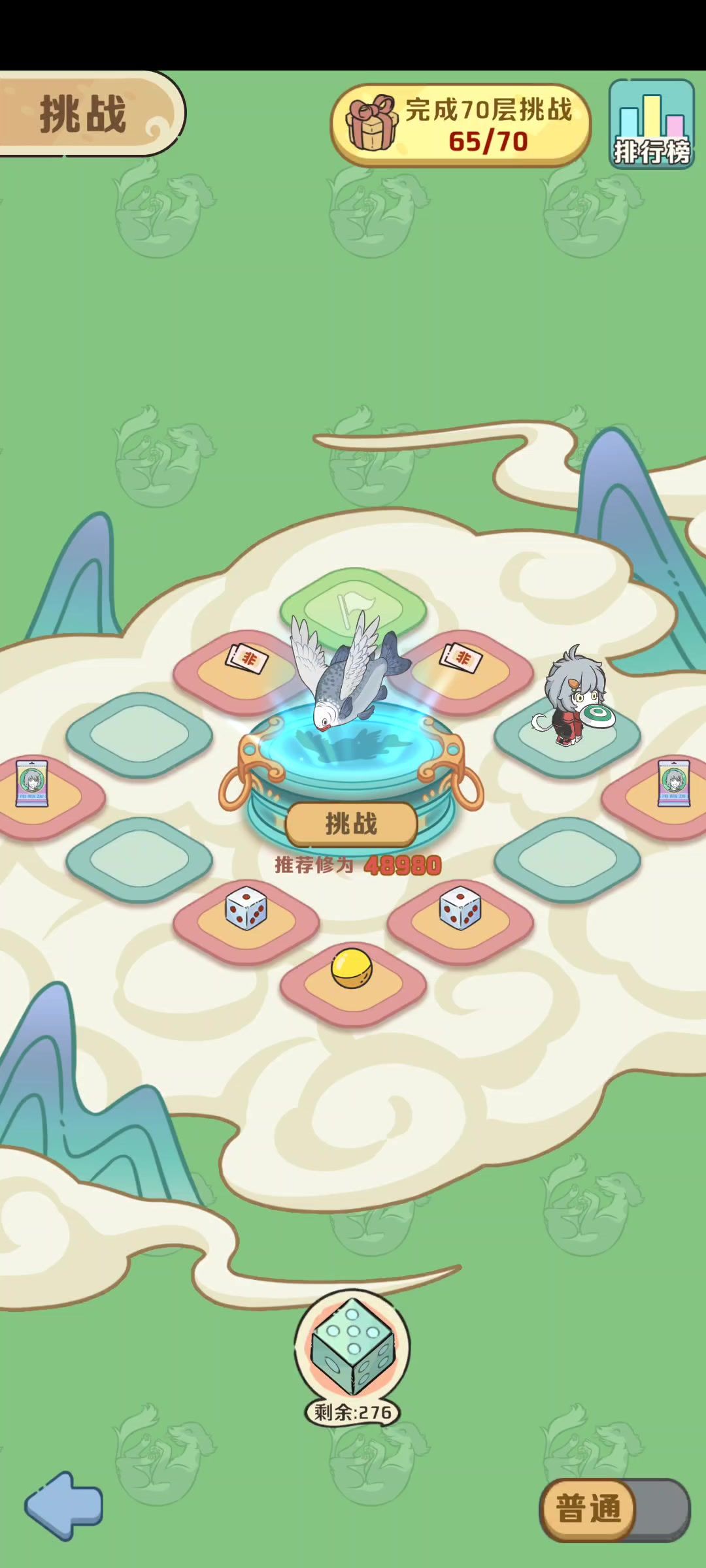The width and height of the screenshot is (706, 1568).
Task: Roll the green dice showing 剩余:276
Action: click(352, 1347)
